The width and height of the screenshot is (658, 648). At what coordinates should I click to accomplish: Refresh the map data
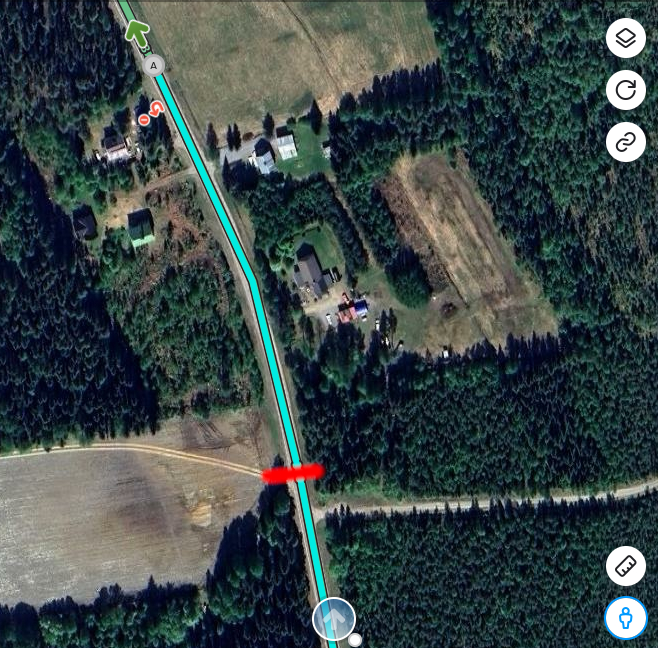[x=625, y=90]
